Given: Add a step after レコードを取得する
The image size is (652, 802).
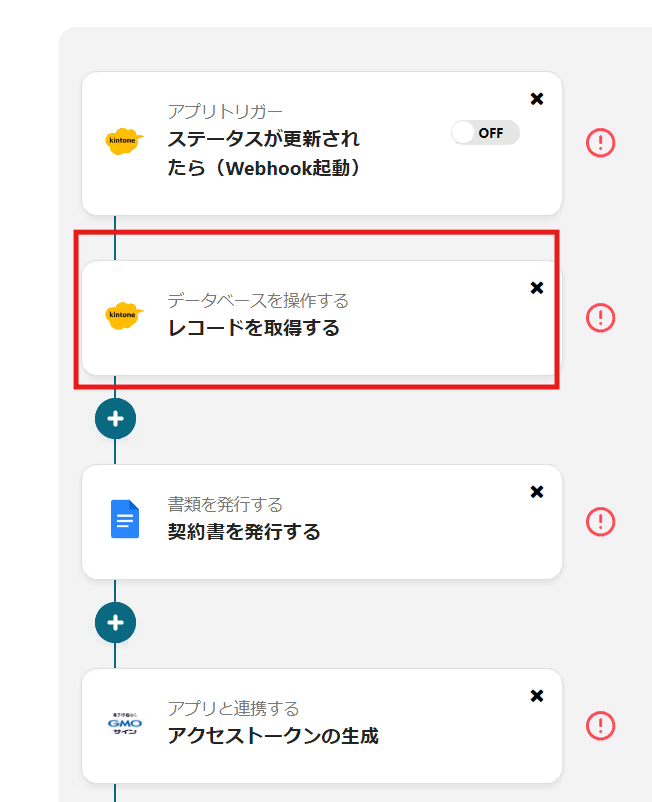Looking at the screenshot, I should (x=115, y=419).
